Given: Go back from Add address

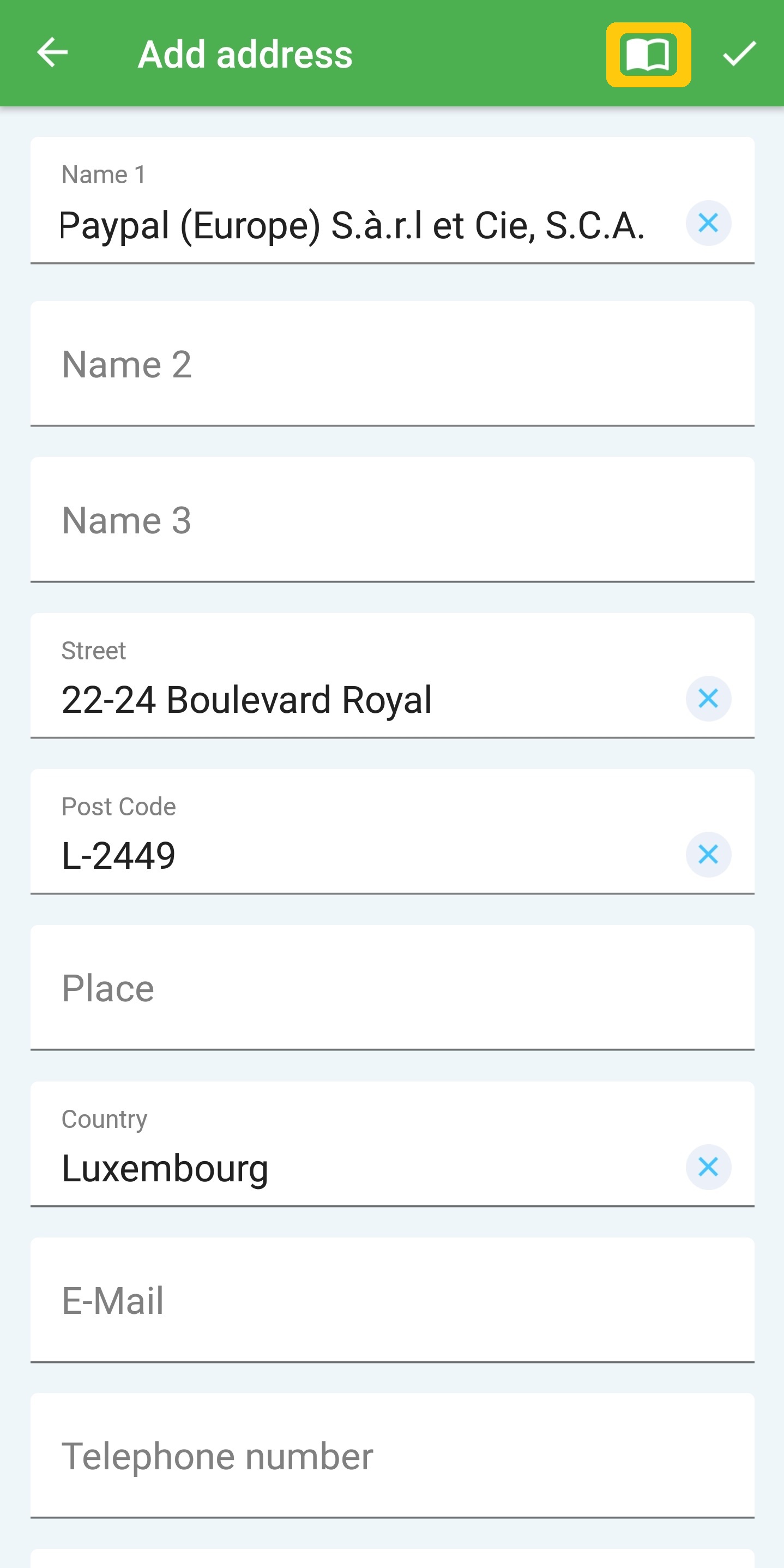Looking at the screenshot, I should pyautogui.click(x=52, y=53).
